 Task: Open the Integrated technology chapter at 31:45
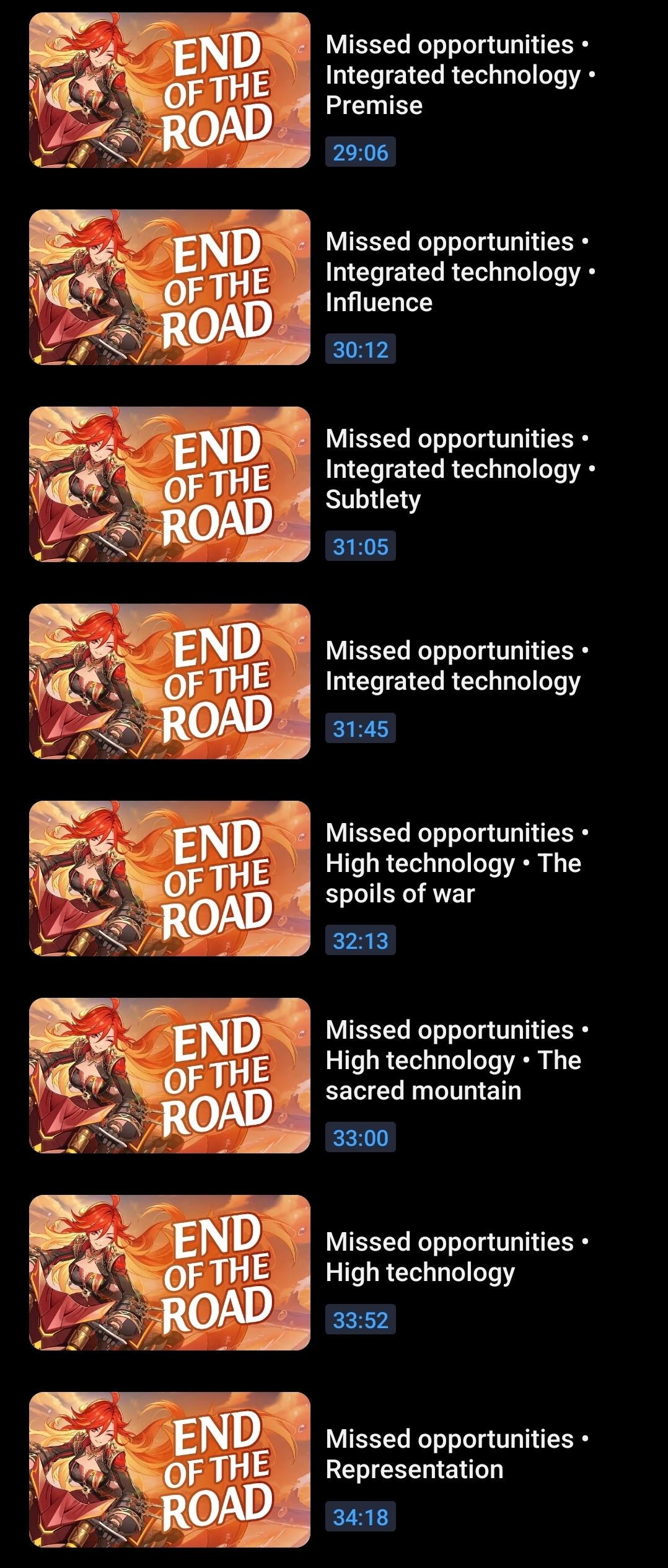tap(334, 682)
